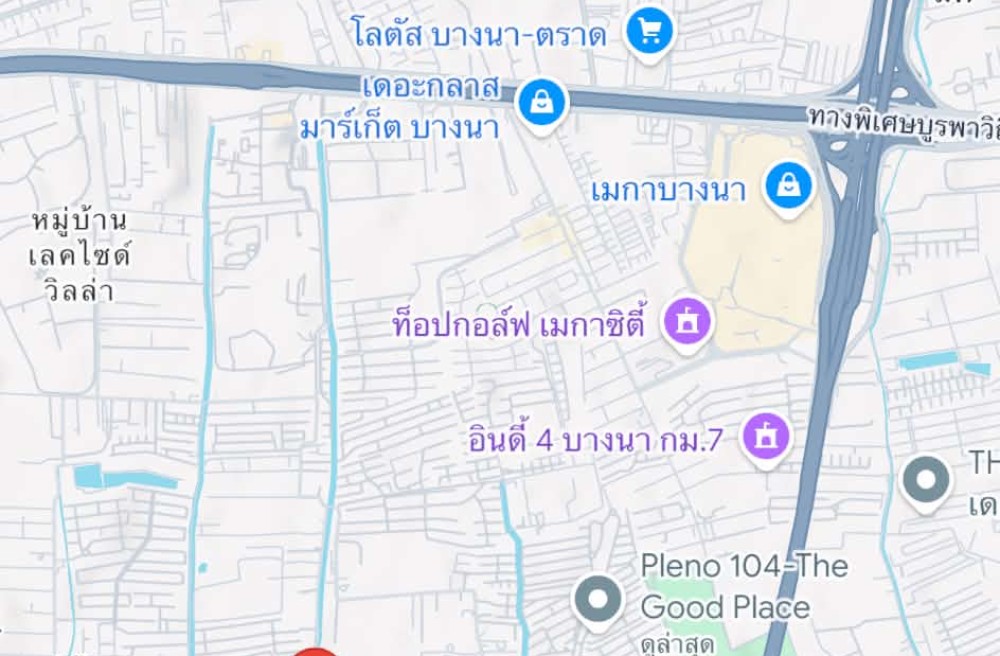
Task: Select the อินดี้ 4 บางนา กม.7 pin
Action: pyautogui.click(x=766, y=440)
